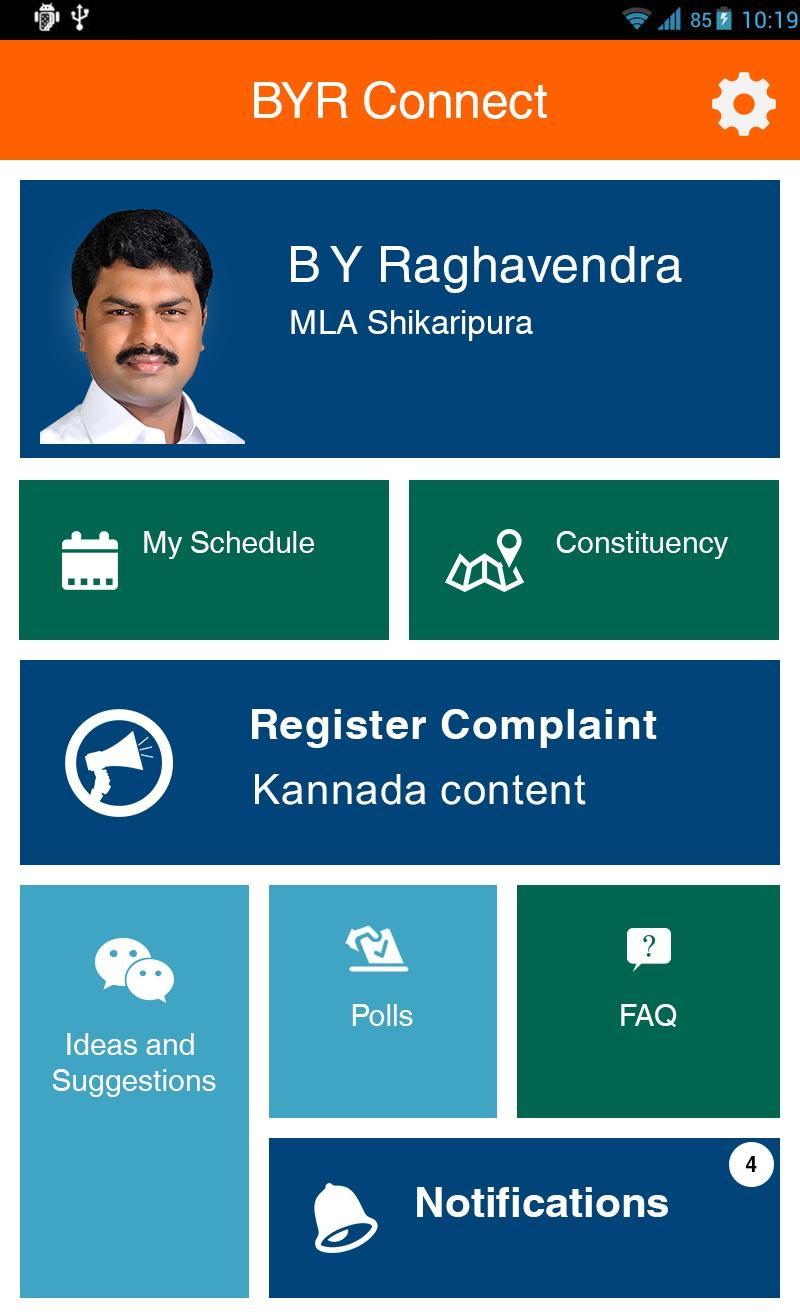Go to Polls
The height and width of the screenshot is (1315, 800).
pyautogui.click(x=382, y=1000)
